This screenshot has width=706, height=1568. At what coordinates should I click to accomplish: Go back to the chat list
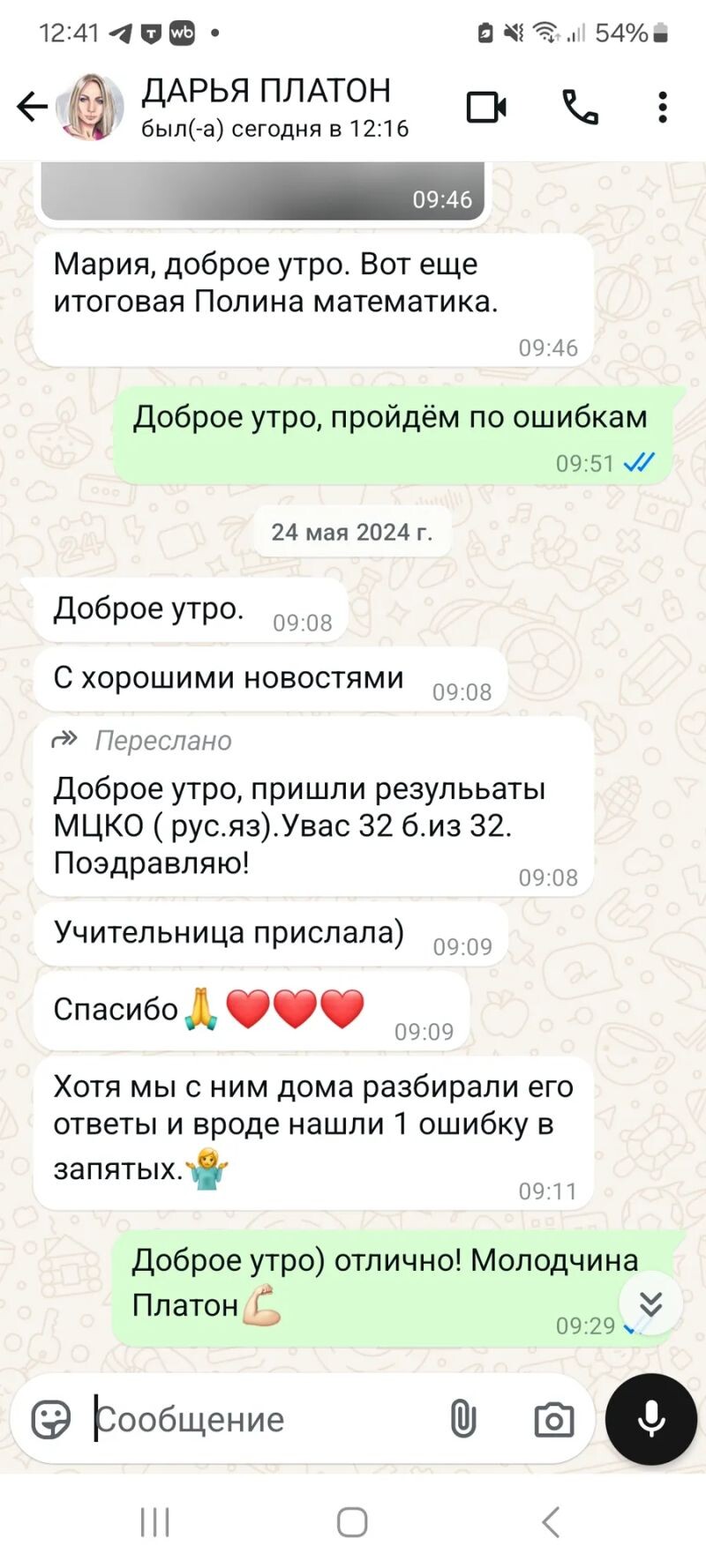pyautogui.click(x=32, y=108)
